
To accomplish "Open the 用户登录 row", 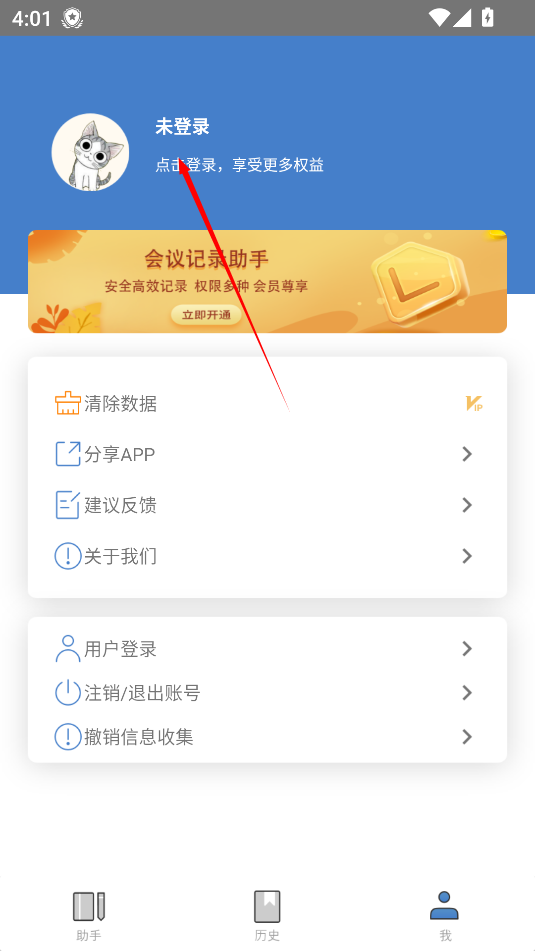I will [268, 649].
